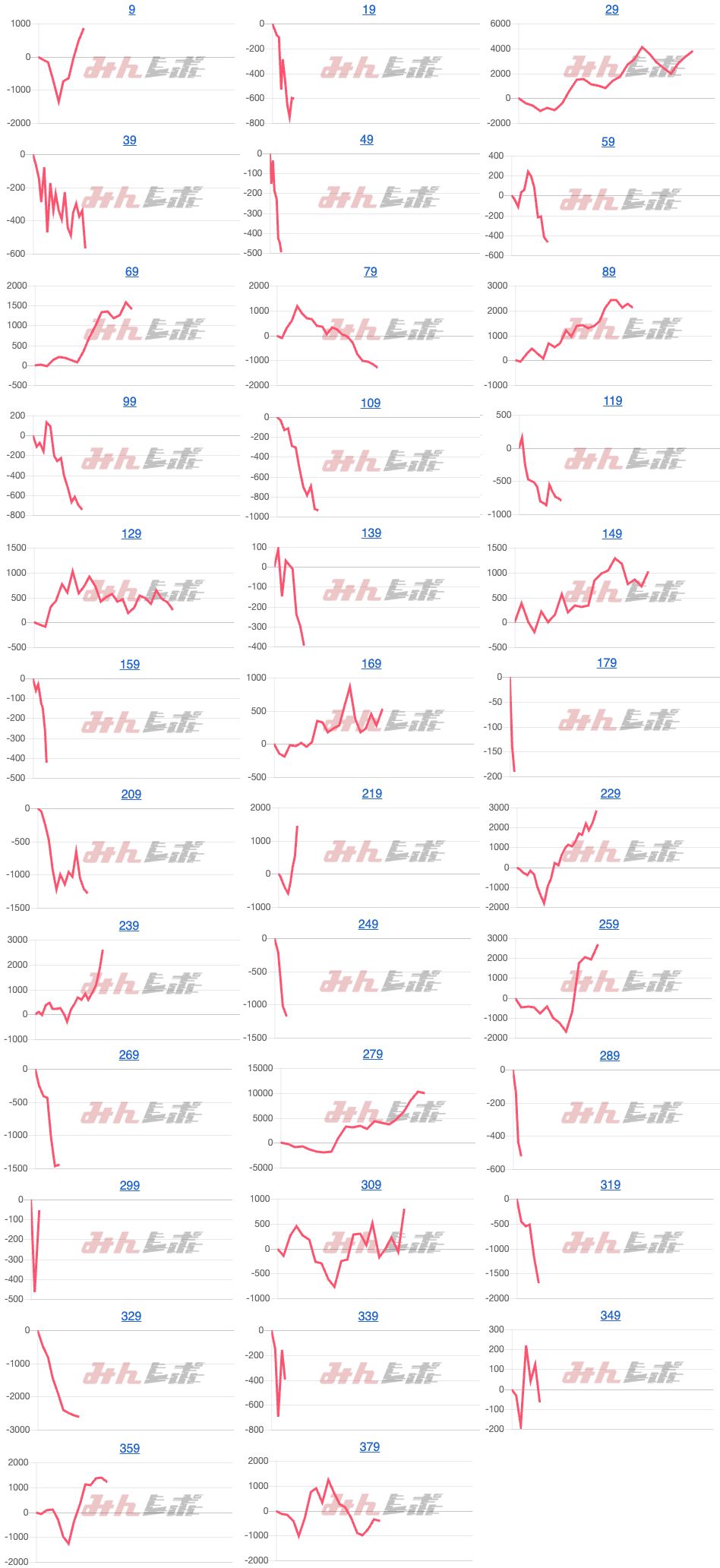Tap the 179 link

coord(606,662)
